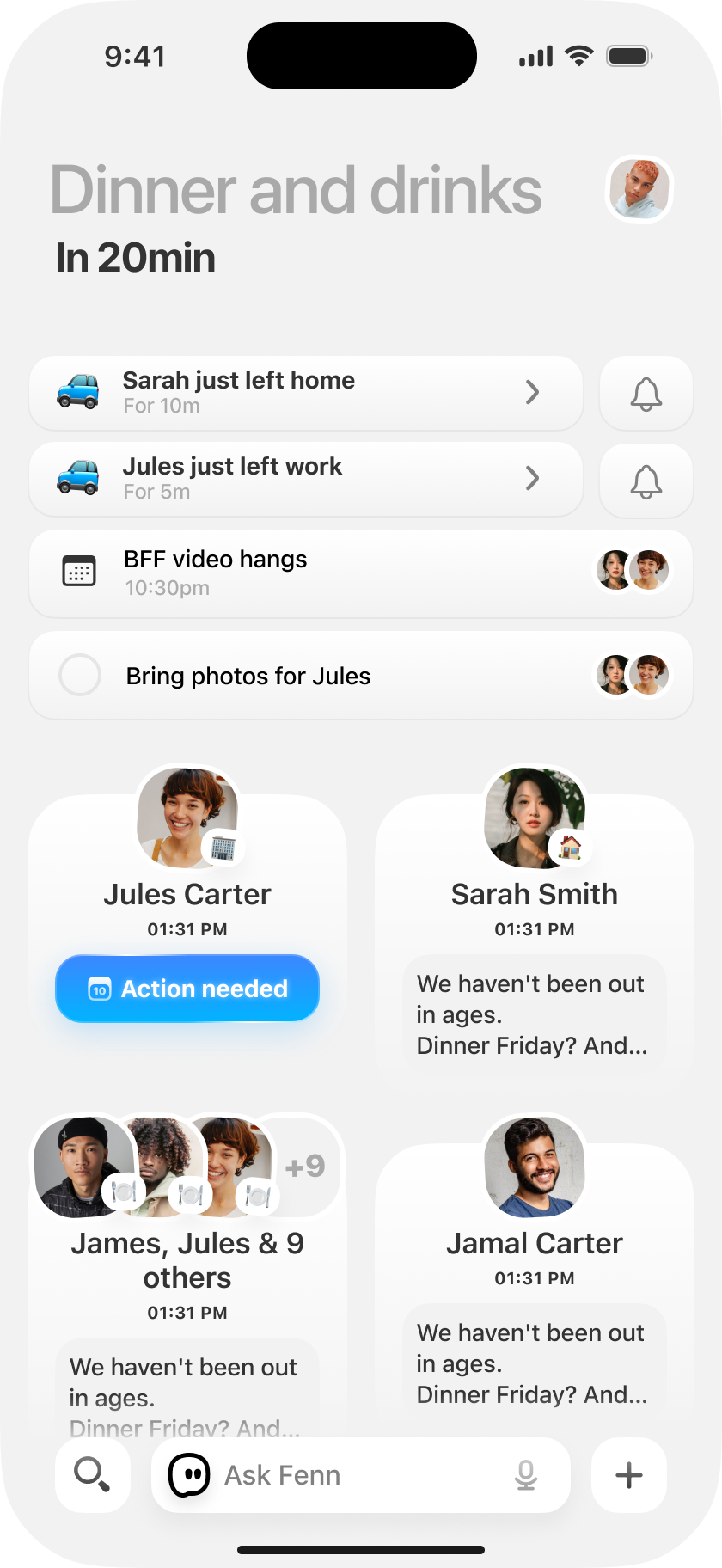Tap the bell next to Jules's update
Viewport: 722px width, 1568px height.
(646, 481)
